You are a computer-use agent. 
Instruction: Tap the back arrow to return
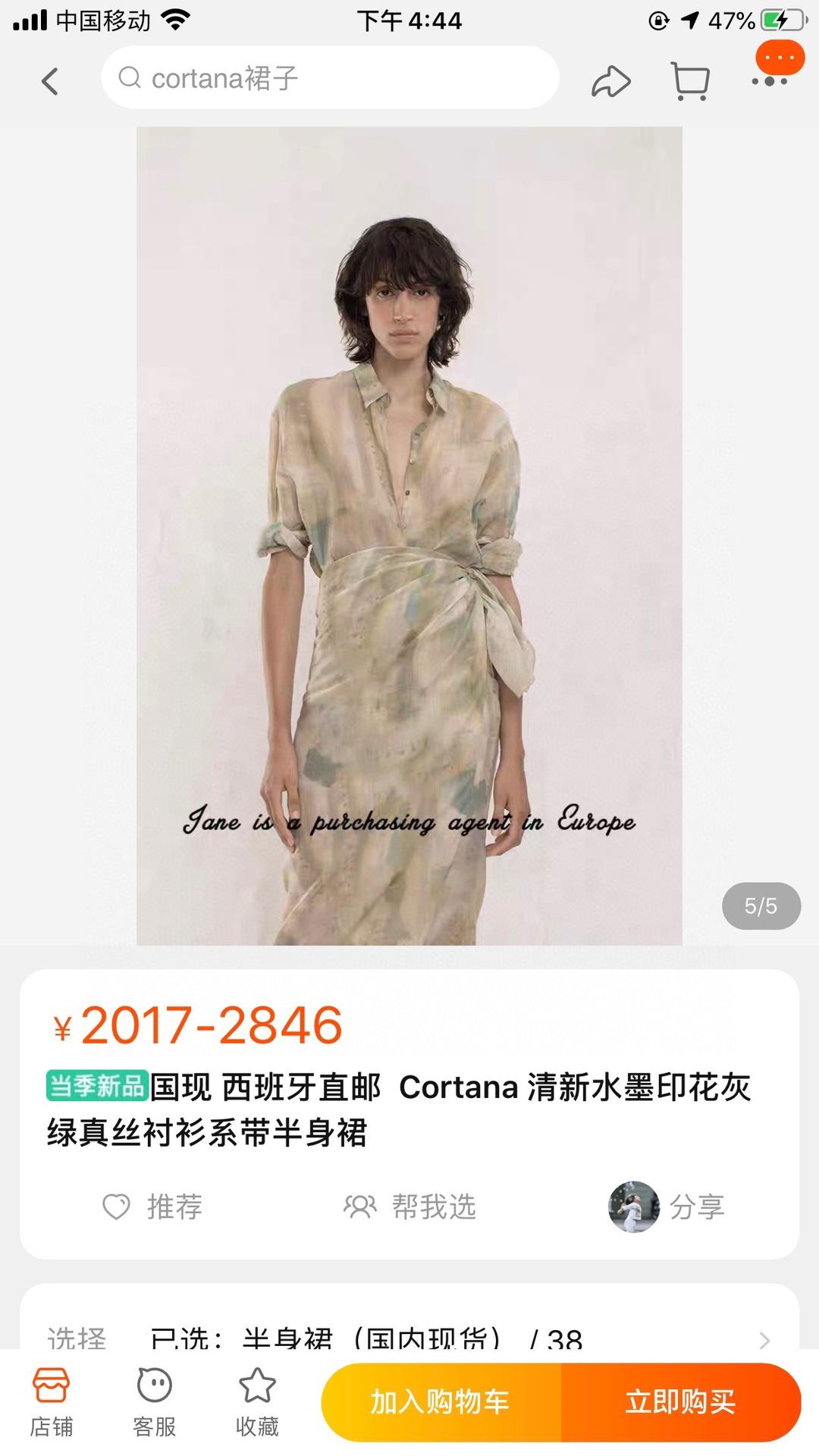pyautogui.click(x=50, y=80)
